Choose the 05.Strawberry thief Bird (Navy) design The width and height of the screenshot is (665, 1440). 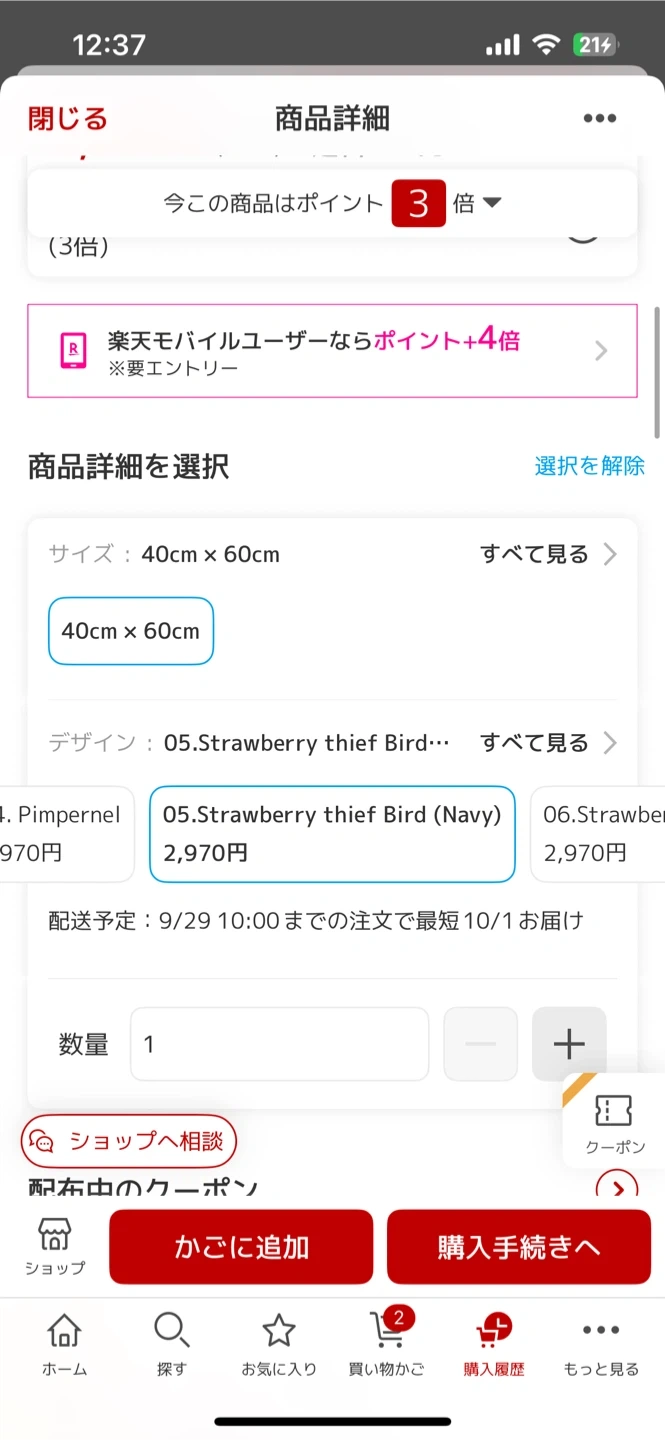point(332,833)
